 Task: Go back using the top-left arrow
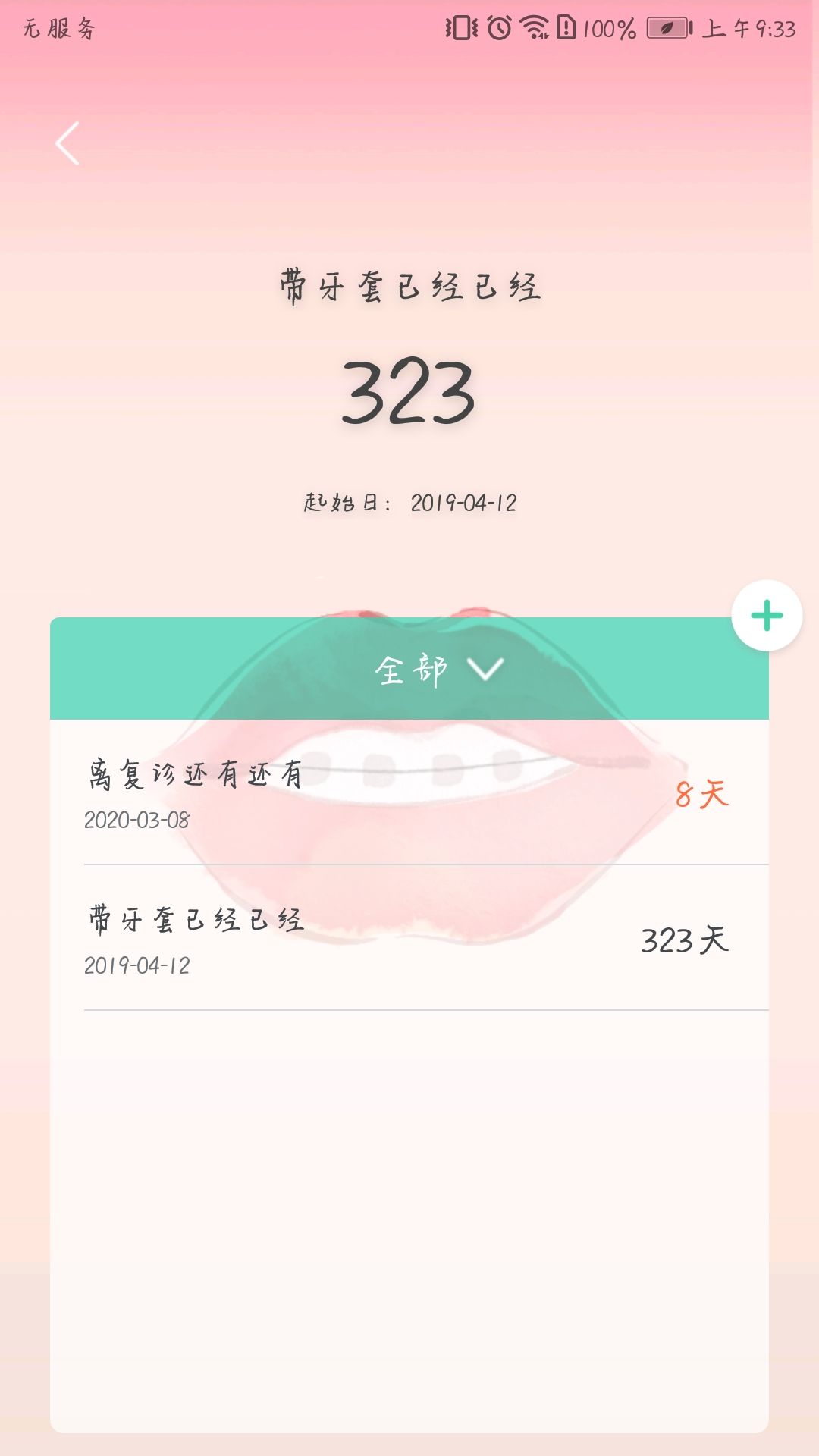click(x=67, y=143)
